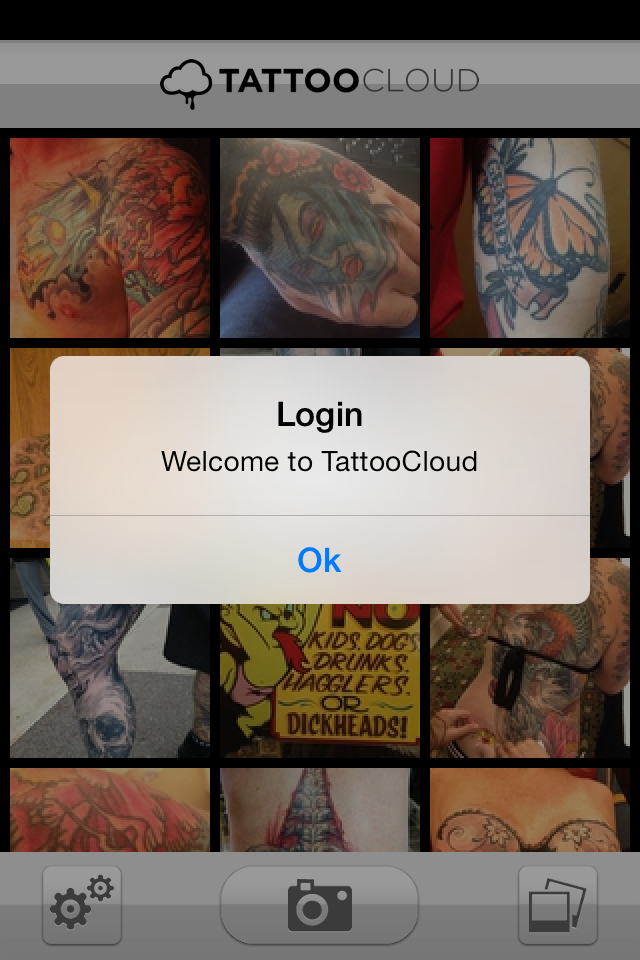Viewport: 640px width, 960px height.
Task: Open the settings gears button
Action: pos(82,905)
